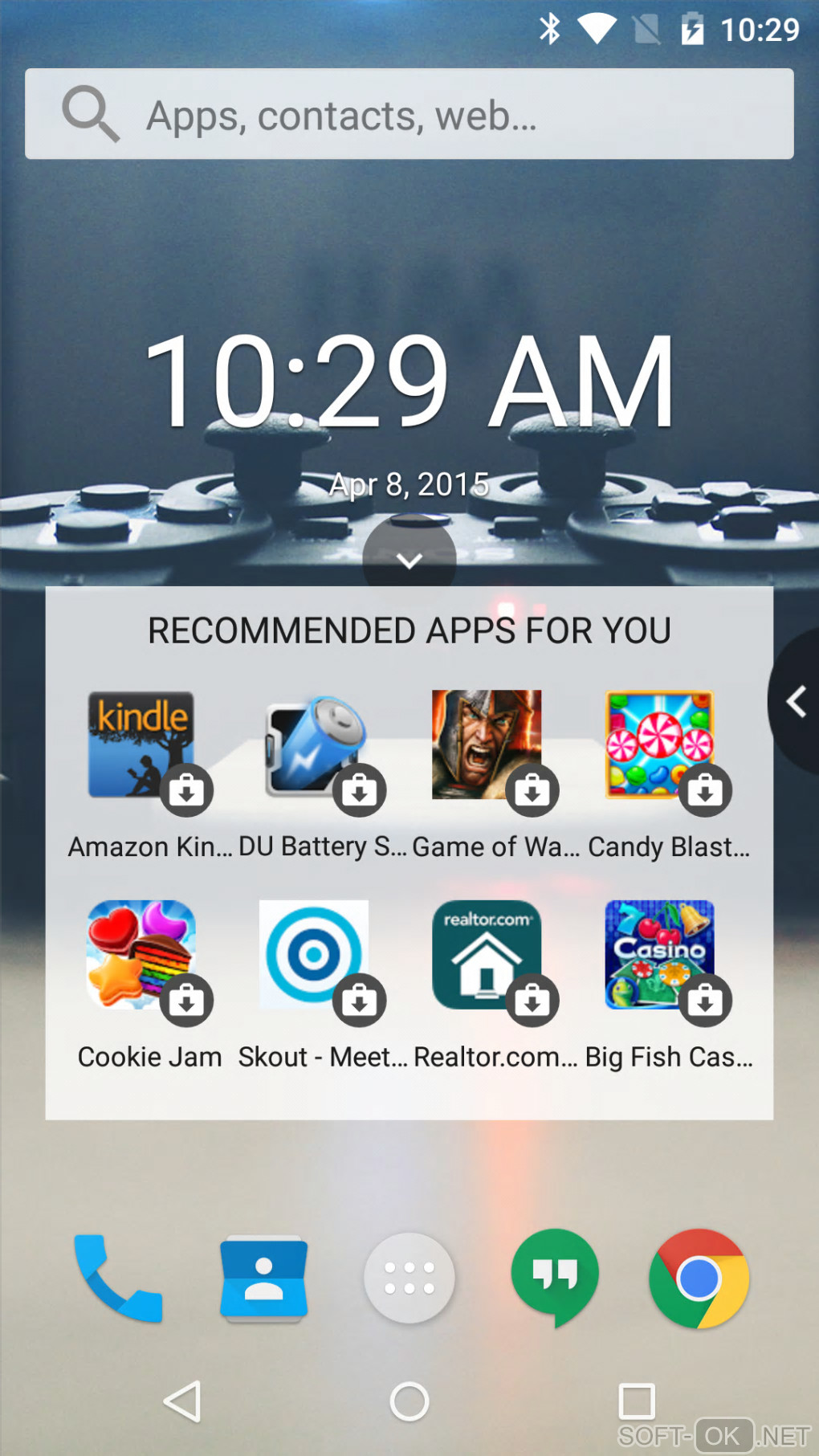Launch Hangouts from the dock

(x=555, y=1278)
